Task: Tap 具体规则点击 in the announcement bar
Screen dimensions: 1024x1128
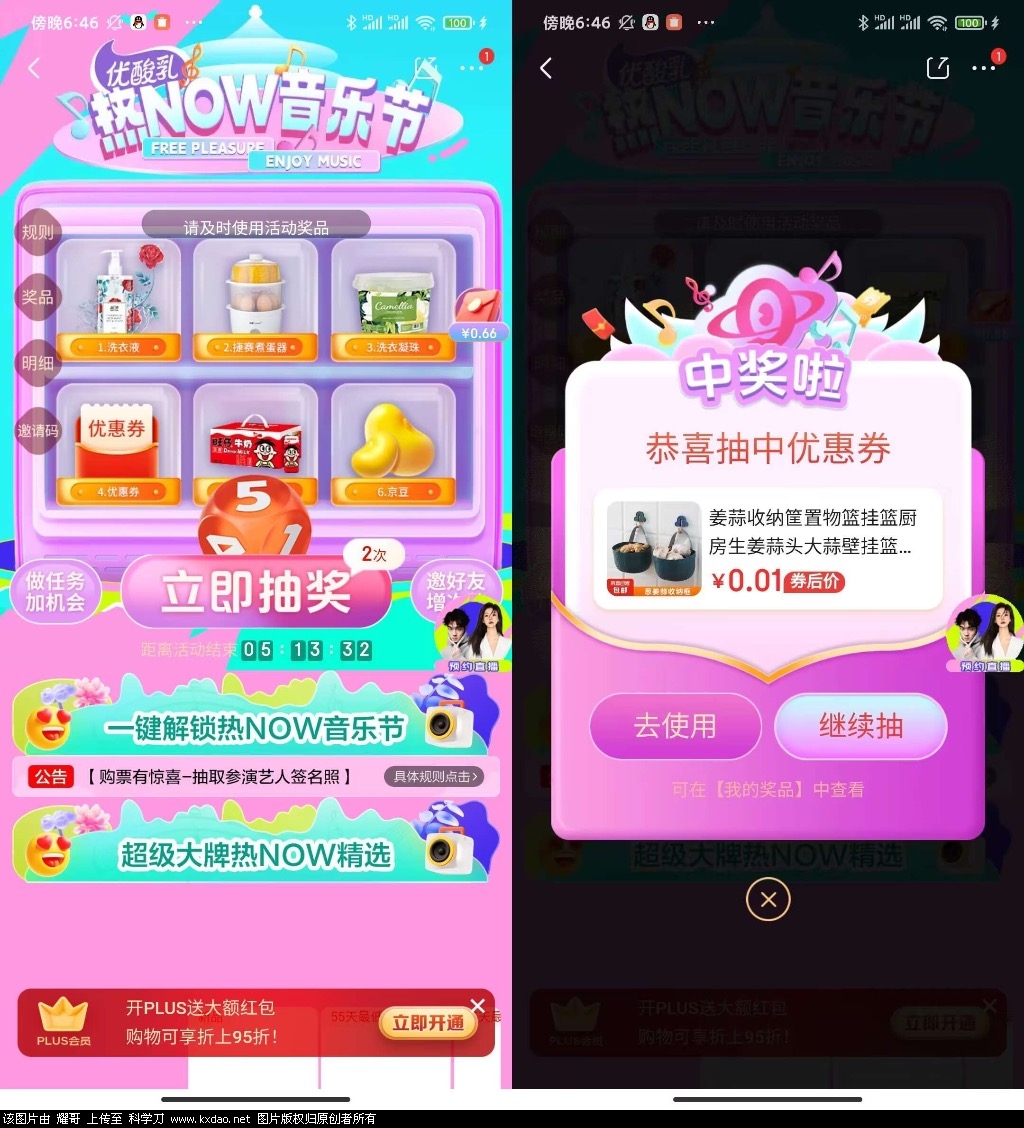Action: click(433, 777)
